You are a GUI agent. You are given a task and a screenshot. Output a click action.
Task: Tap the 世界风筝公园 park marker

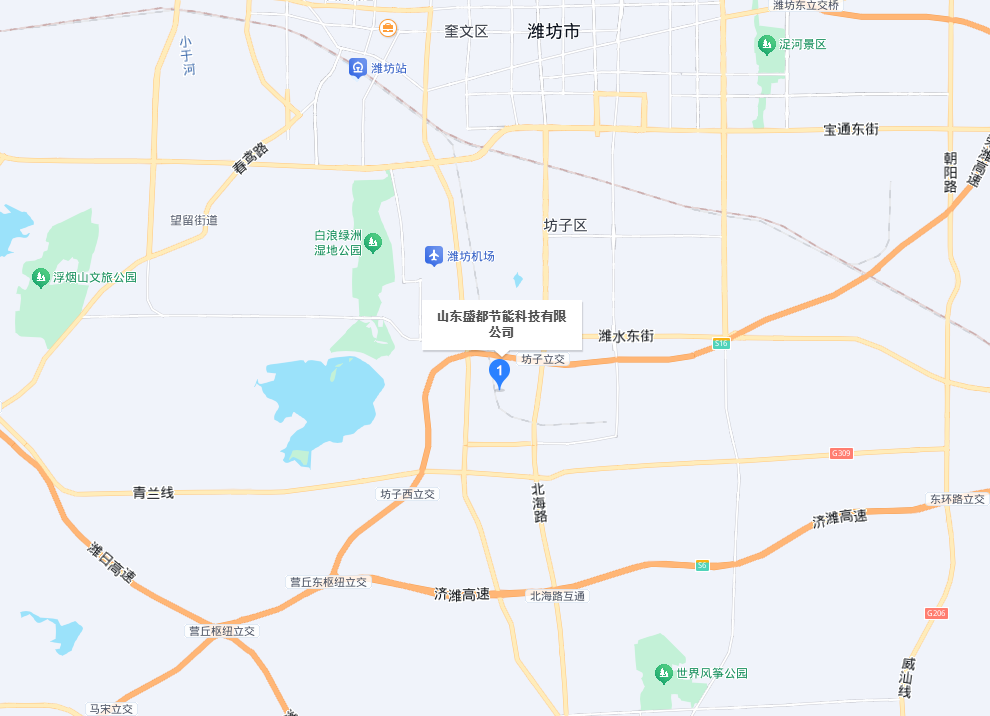pos(663,673)
